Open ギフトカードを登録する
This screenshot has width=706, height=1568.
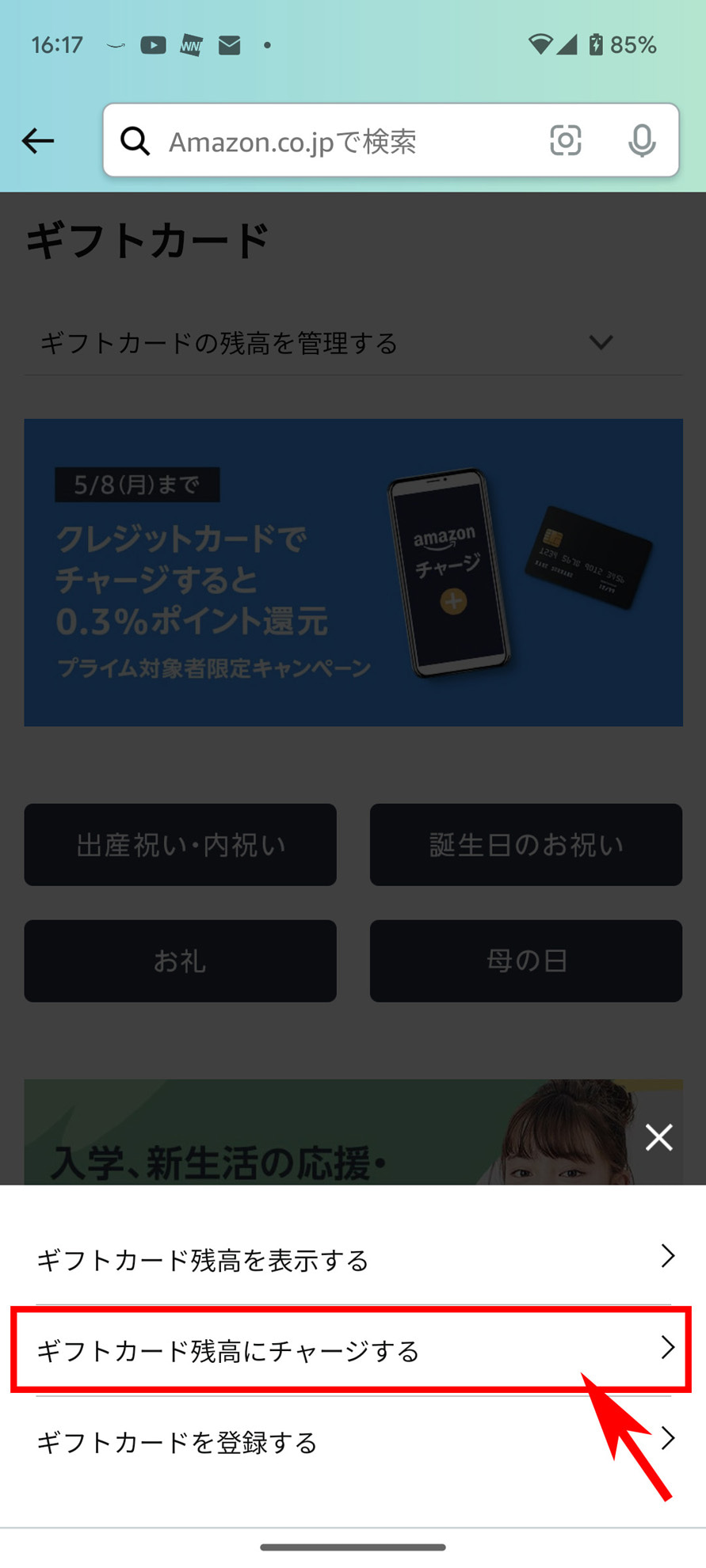[x=353, y=1441]
